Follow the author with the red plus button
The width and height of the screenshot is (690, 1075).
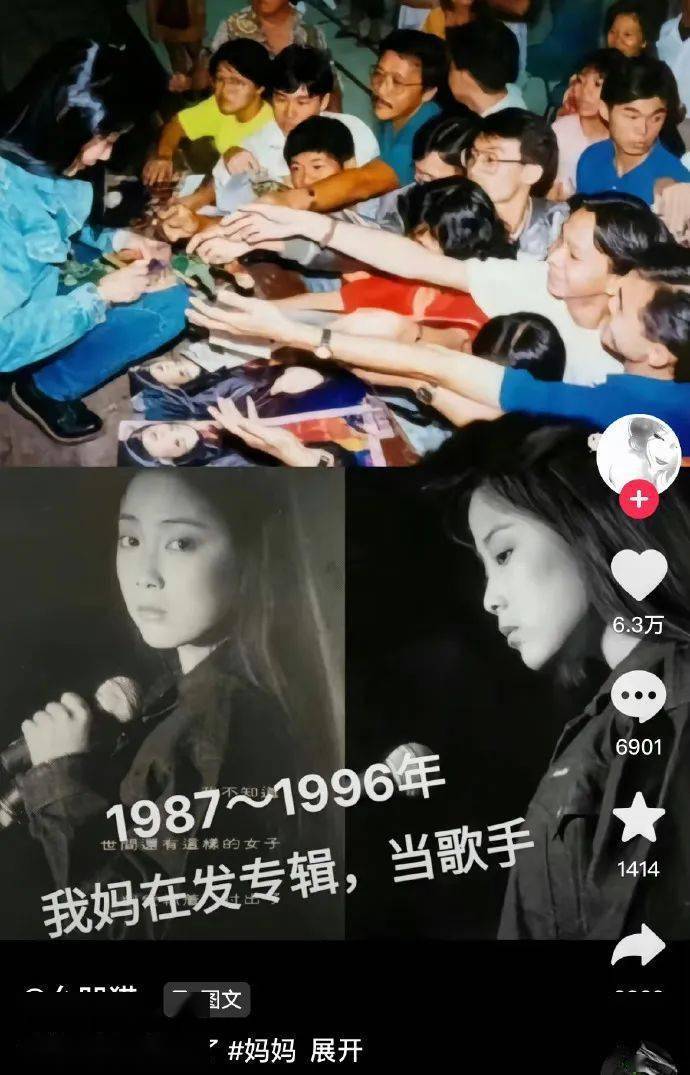coord(639,499)
